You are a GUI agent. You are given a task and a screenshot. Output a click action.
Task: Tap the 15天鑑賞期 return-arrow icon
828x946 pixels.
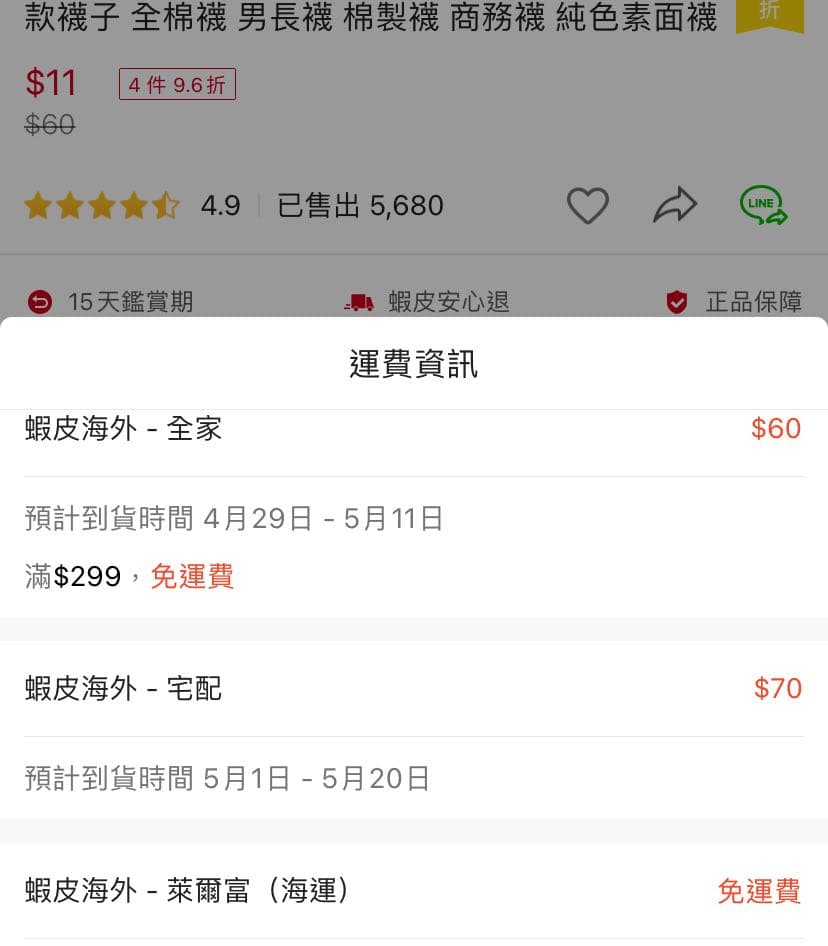click(x=40, y=301)
